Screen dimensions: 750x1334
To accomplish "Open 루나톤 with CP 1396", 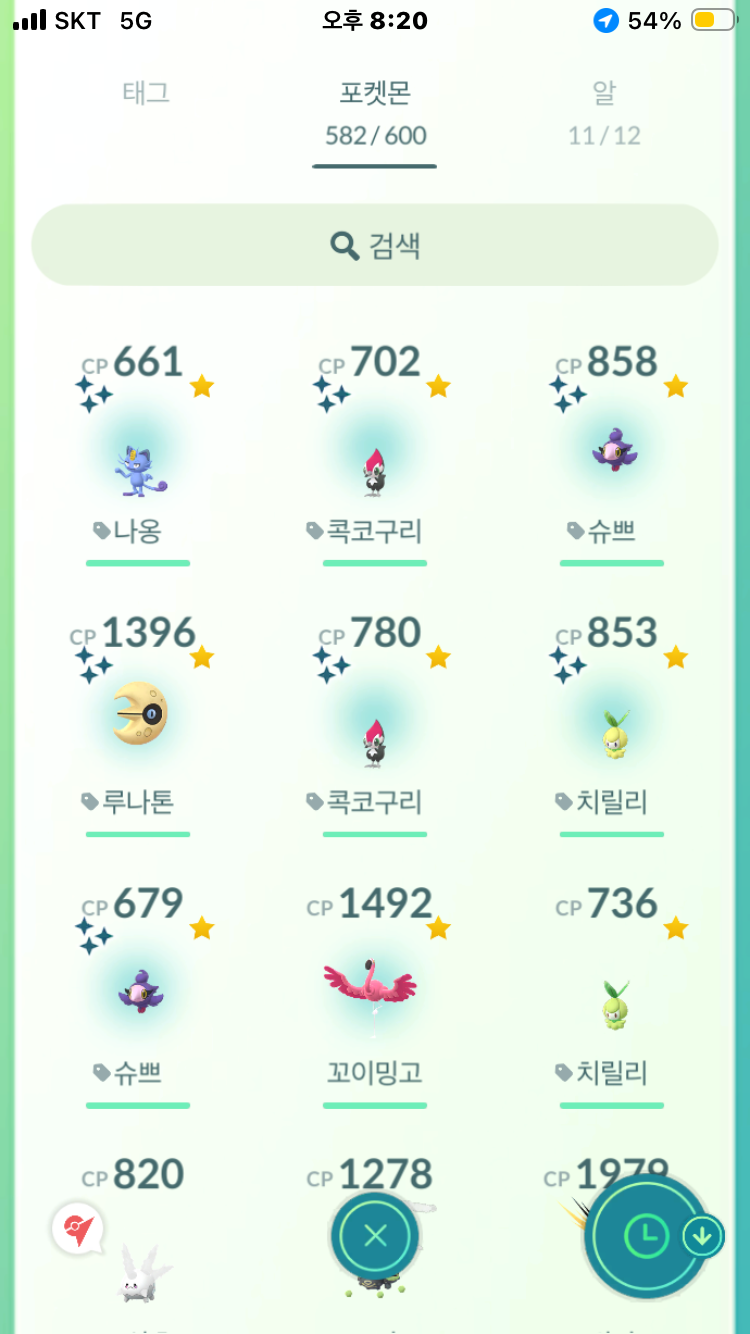I will [x=138, y=715].
